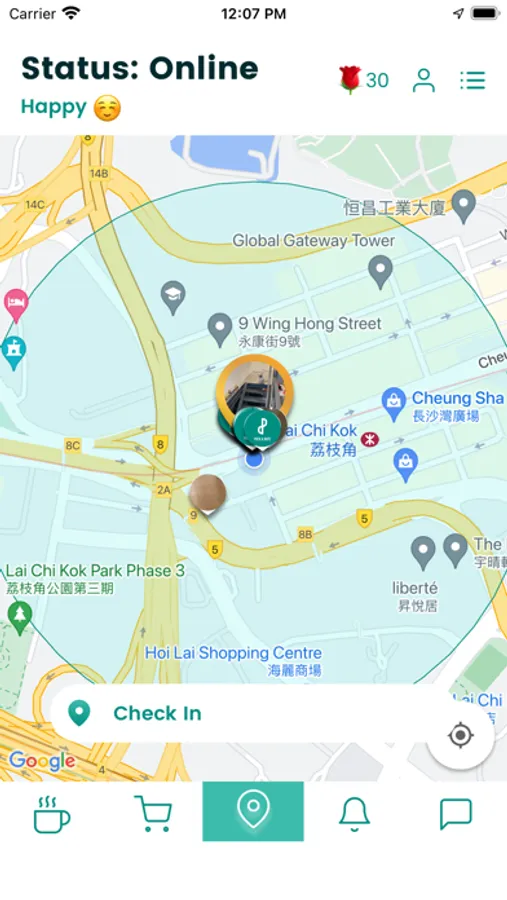Select the map location pin tab
Image resolution: width=507 pixels, height=900 pixels.
click(x=253, y=811)
